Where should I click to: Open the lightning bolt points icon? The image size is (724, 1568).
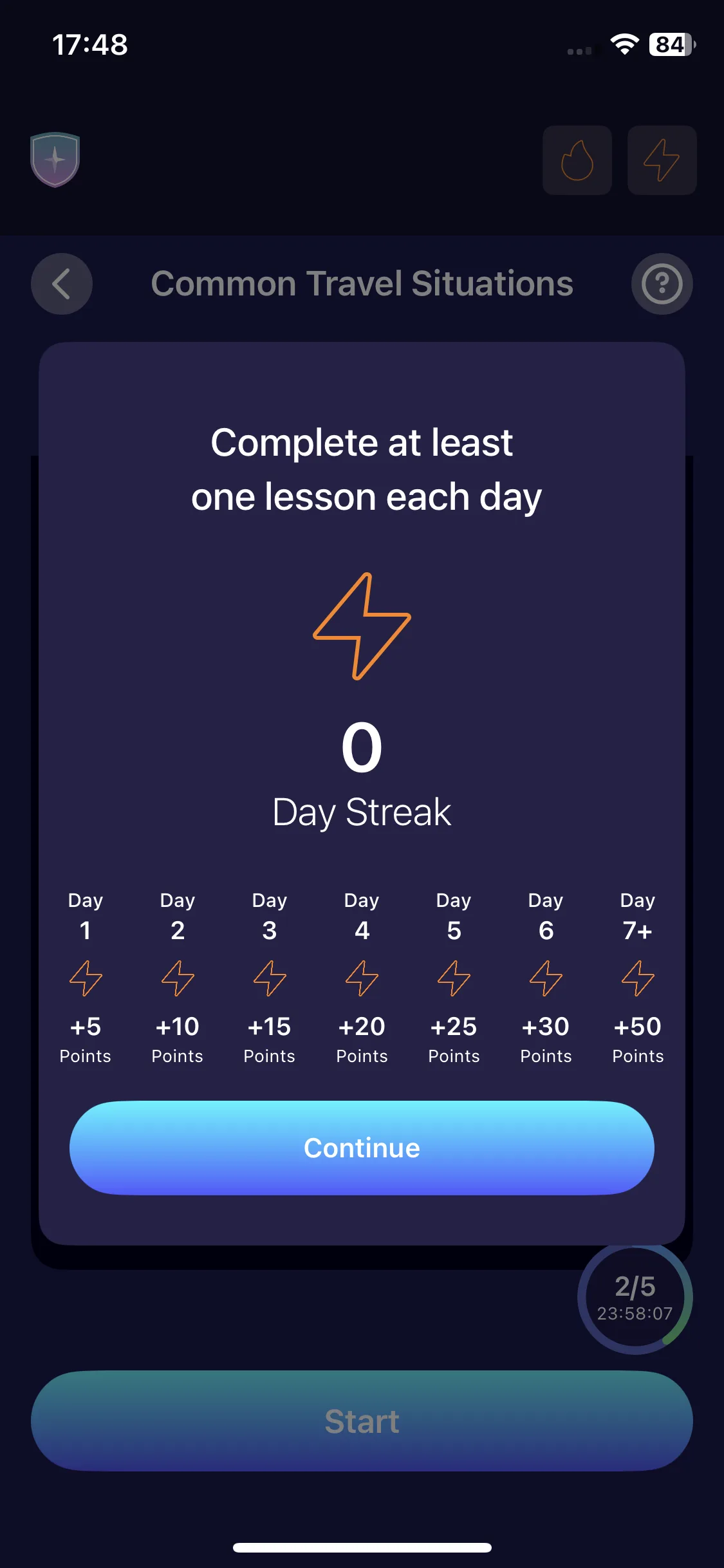662,160
